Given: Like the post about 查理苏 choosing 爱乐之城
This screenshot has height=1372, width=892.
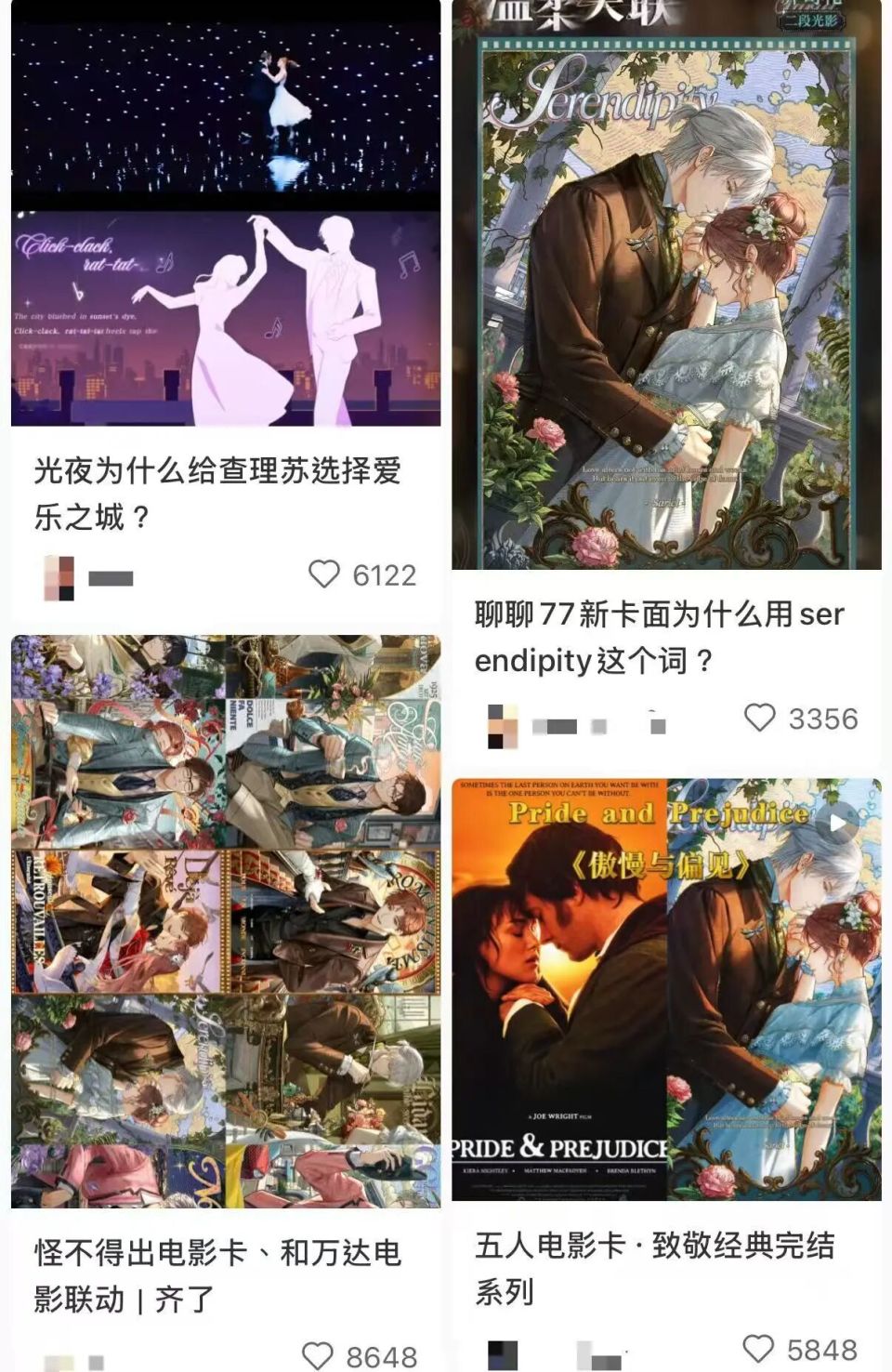Looking at the screenshot, I should pyautogui.click(x=324, y=575).
